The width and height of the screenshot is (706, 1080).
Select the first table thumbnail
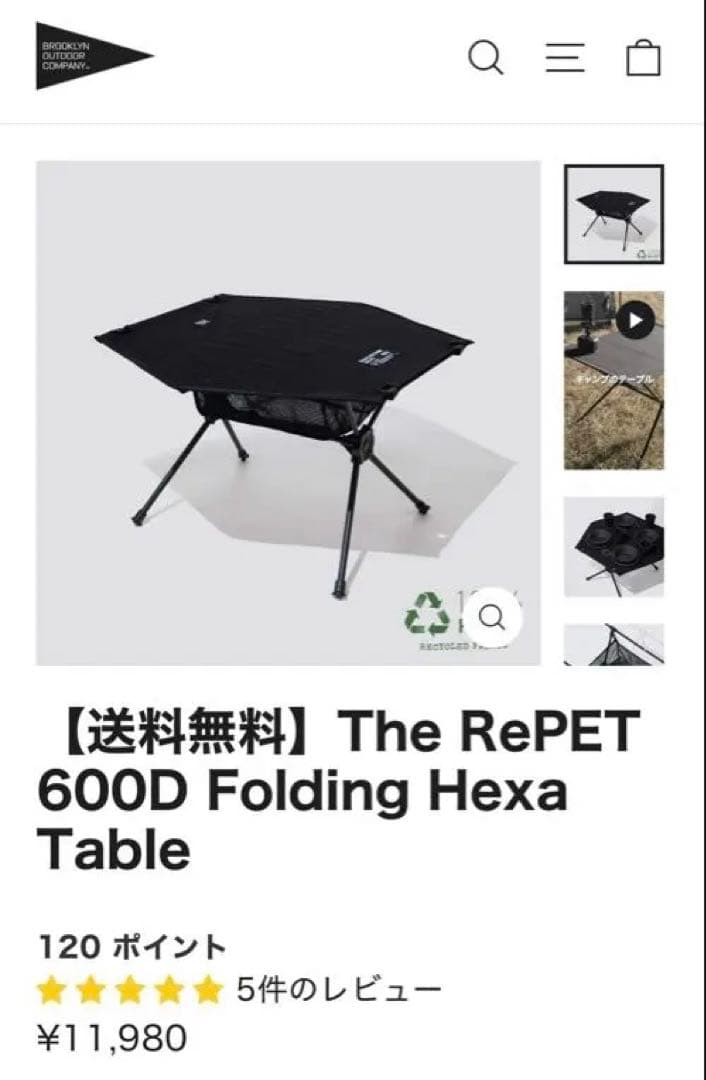pyautogui.click(x=614, y=214)
